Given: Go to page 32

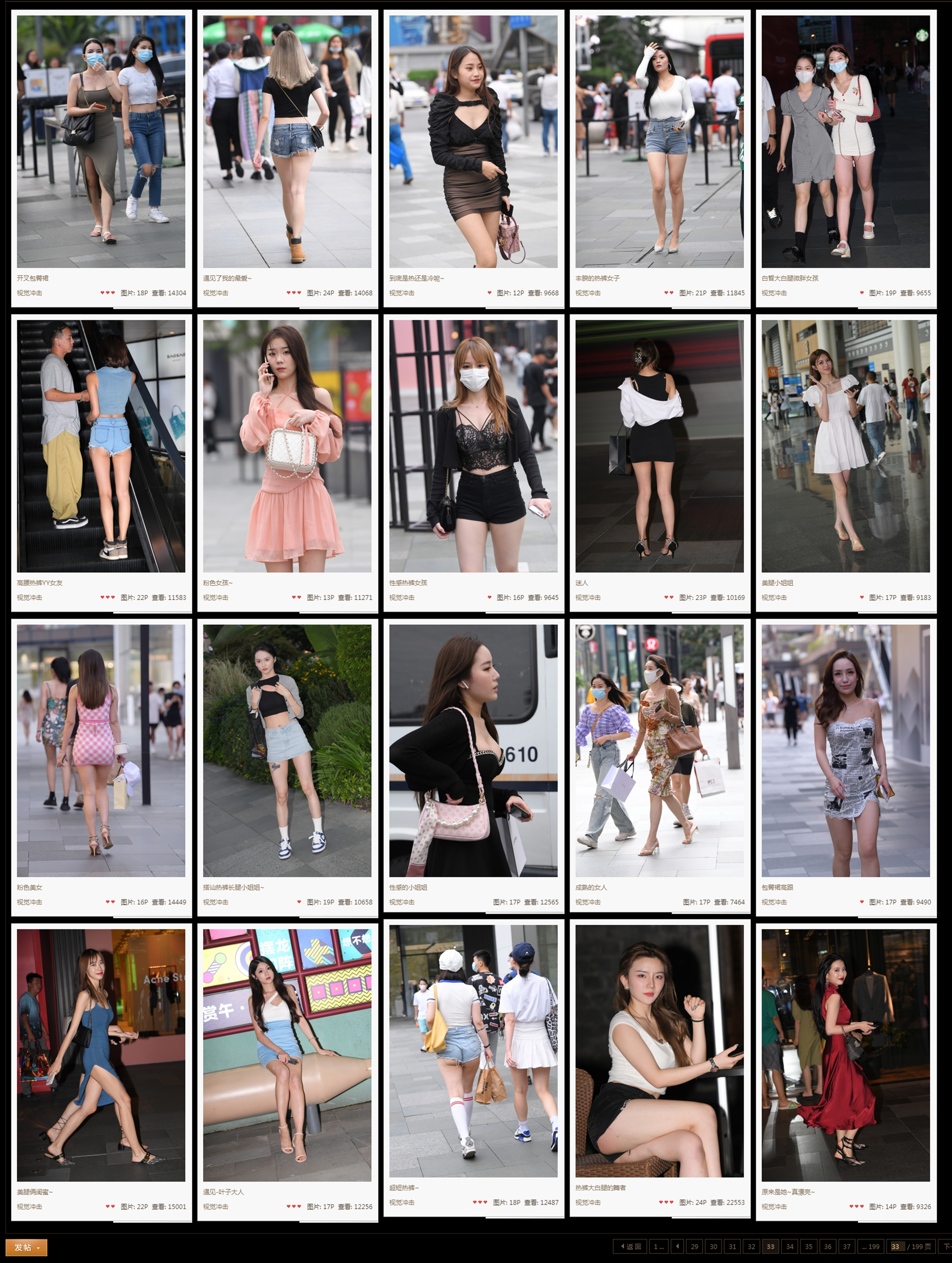Looking at the screenshot, I should tap(751, 1247).
